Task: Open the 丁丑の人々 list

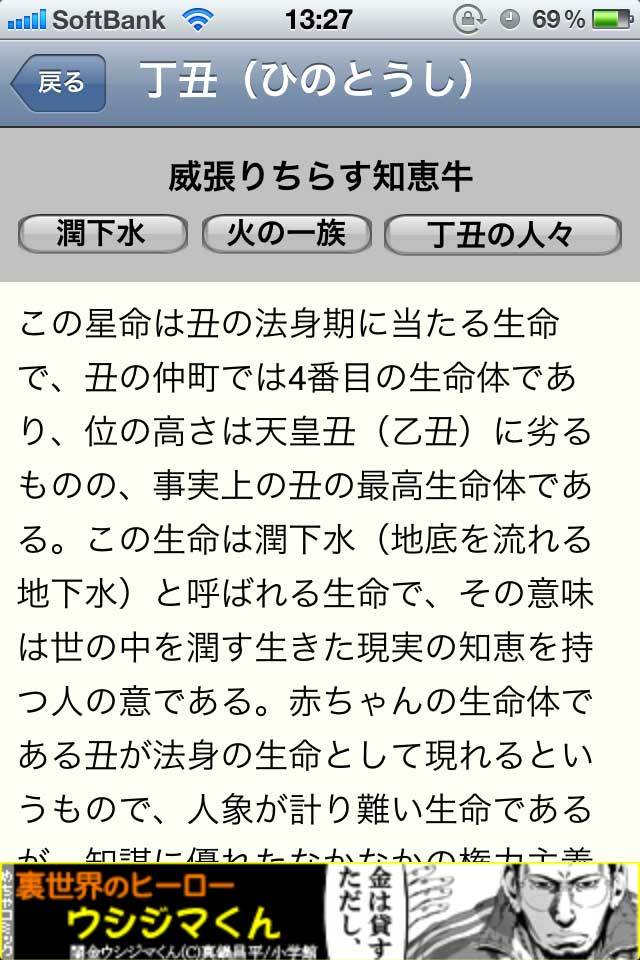Action: pyautogui.click(x=503, y=234)
